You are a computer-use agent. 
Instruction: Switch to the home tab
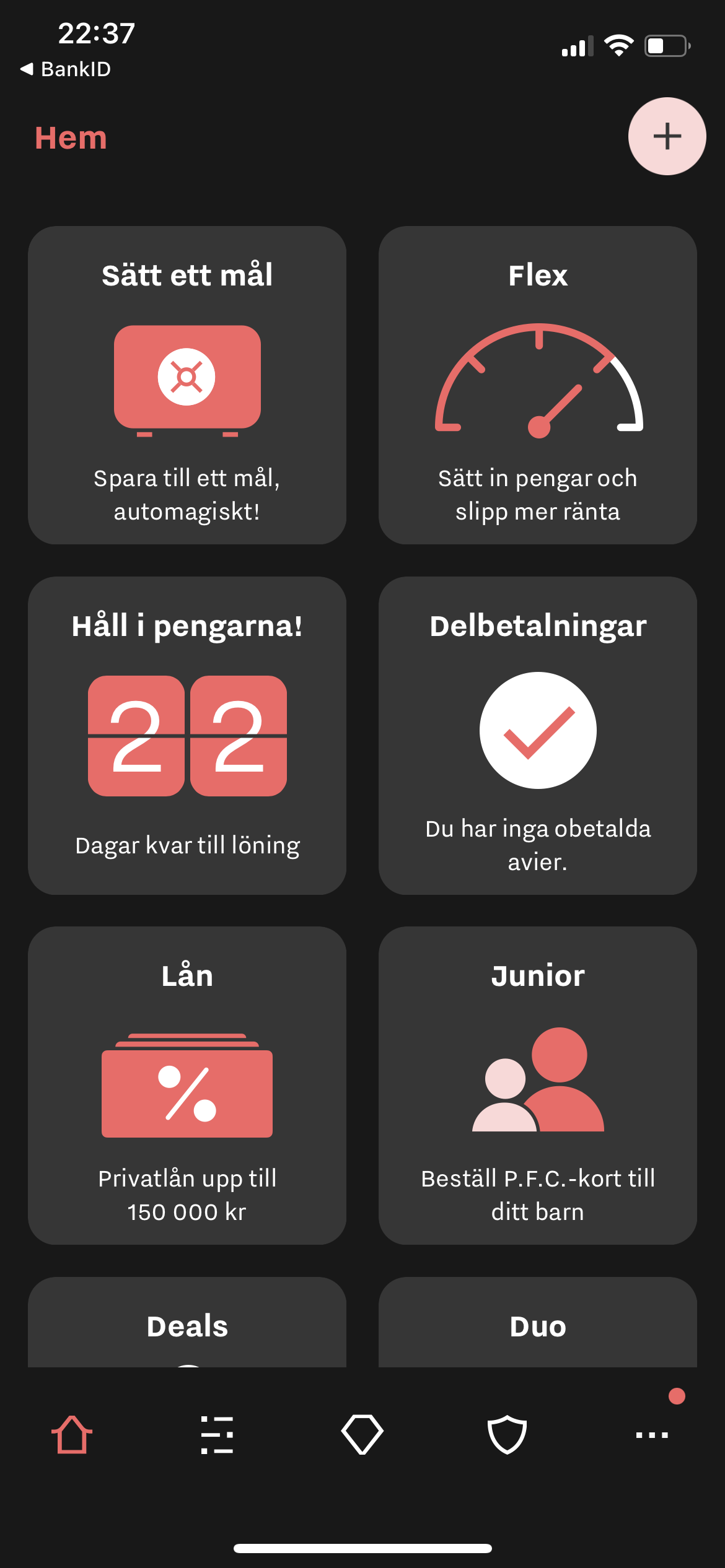point(72,1434)
